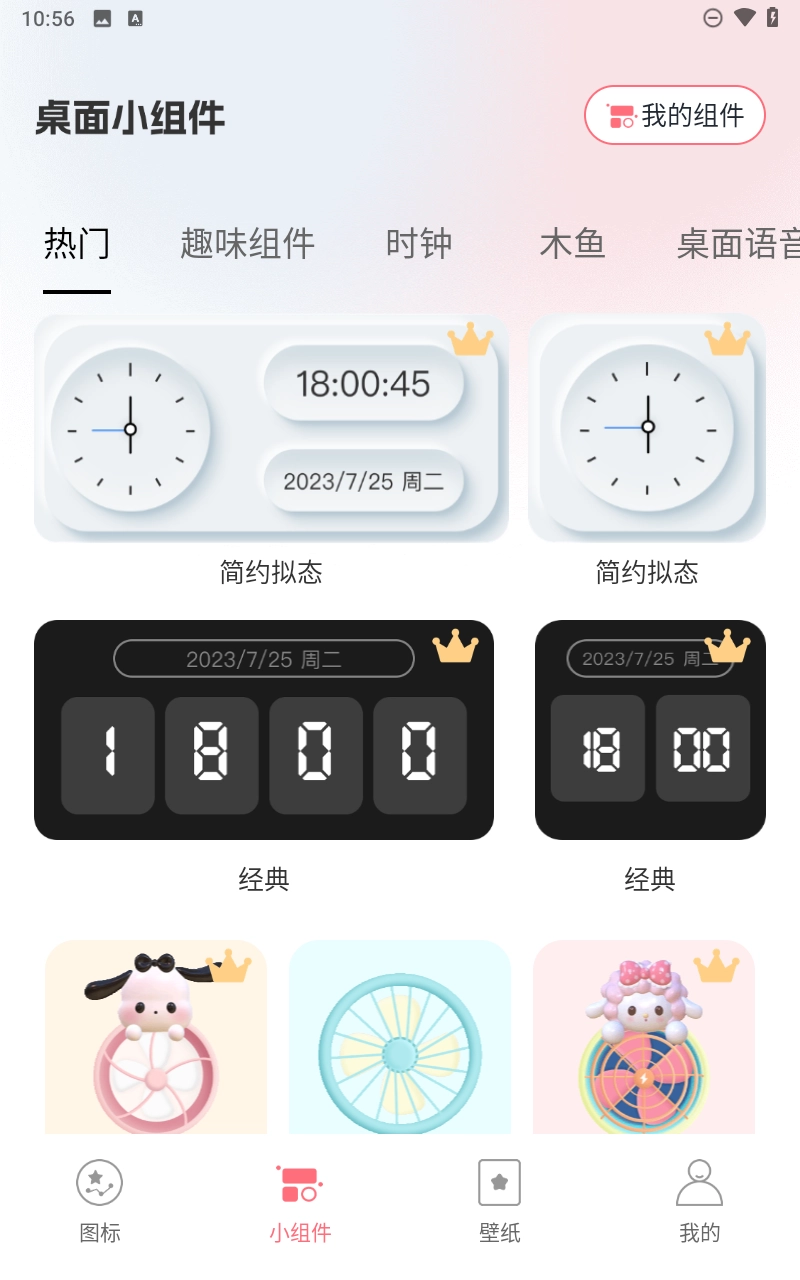
Task: Open the sheep fan widget with pink bow
Action: click(x=644, y=1038)
